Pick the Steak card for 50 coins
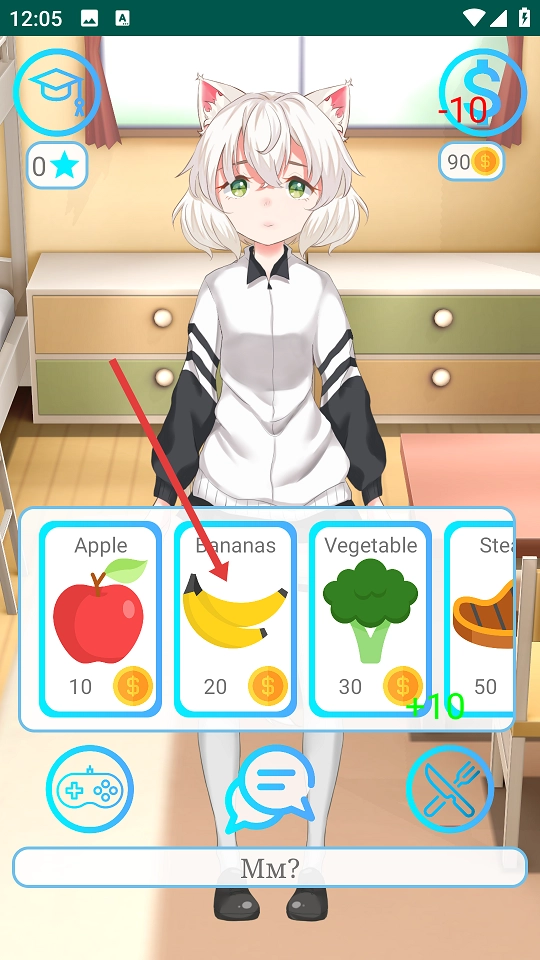Viewport: 540px width, 960px height. pyautogui.click(x=479, y=619)
